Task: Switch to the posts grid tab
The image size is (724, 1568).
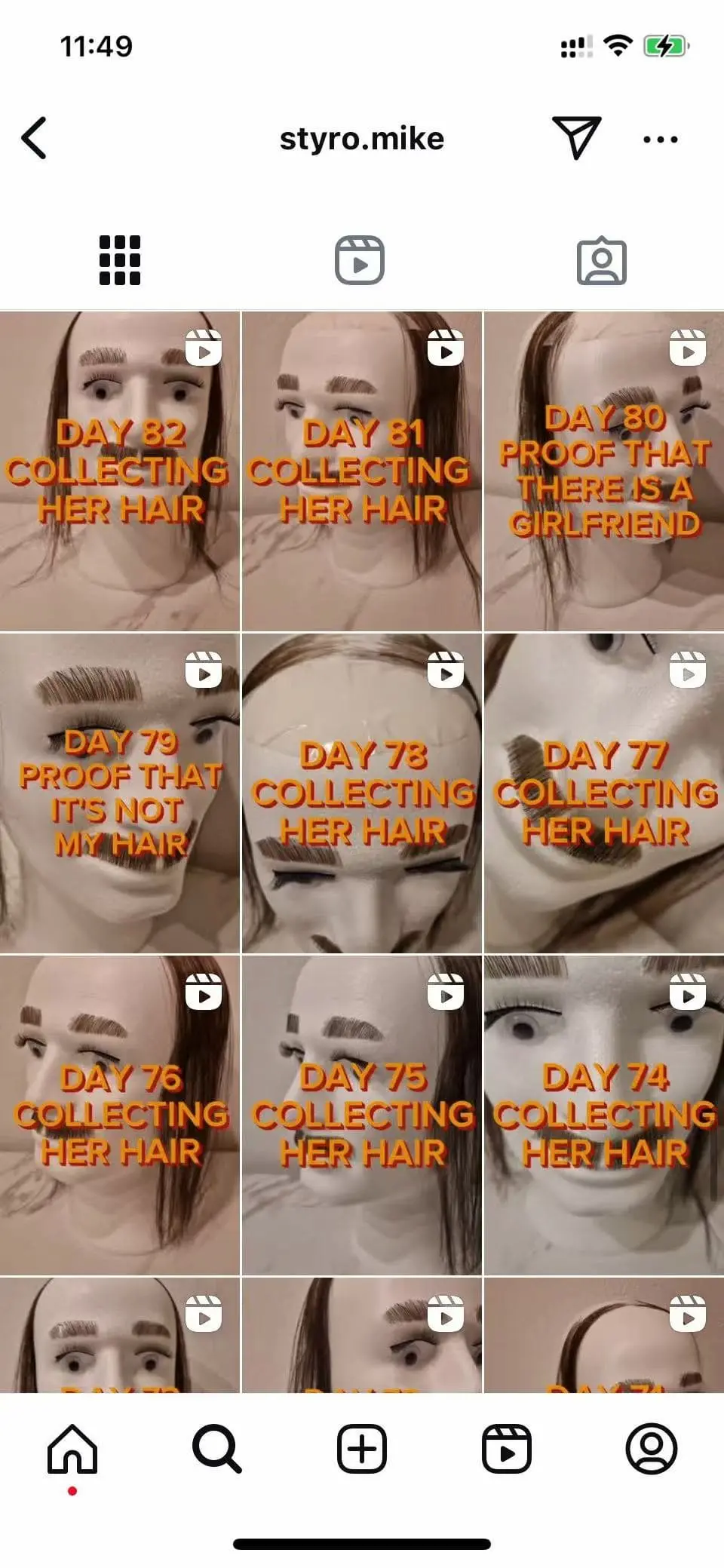Action: pyautogui.click(x=120, y=260)
